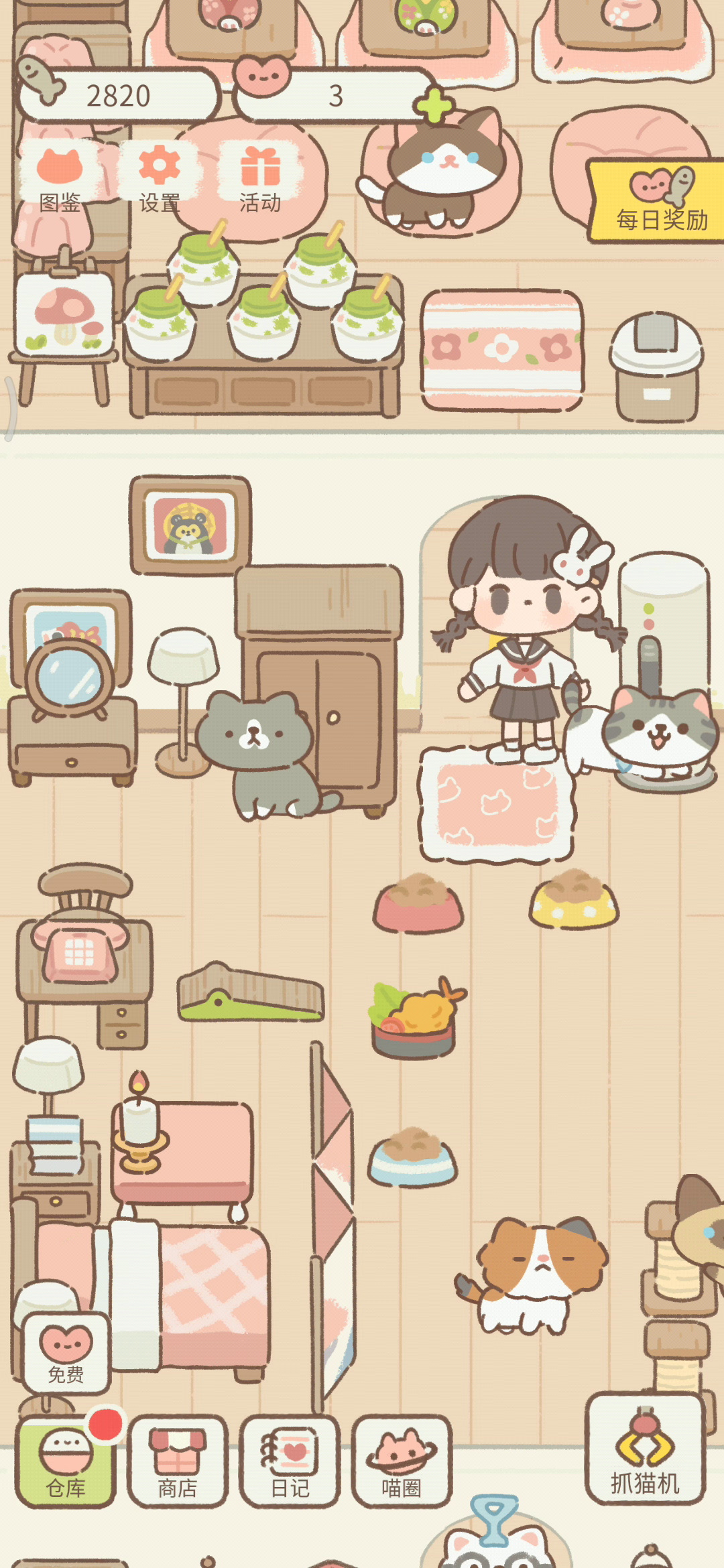
Task: Open the 图鉴 cat collection
Action: (x=60, y=178)
